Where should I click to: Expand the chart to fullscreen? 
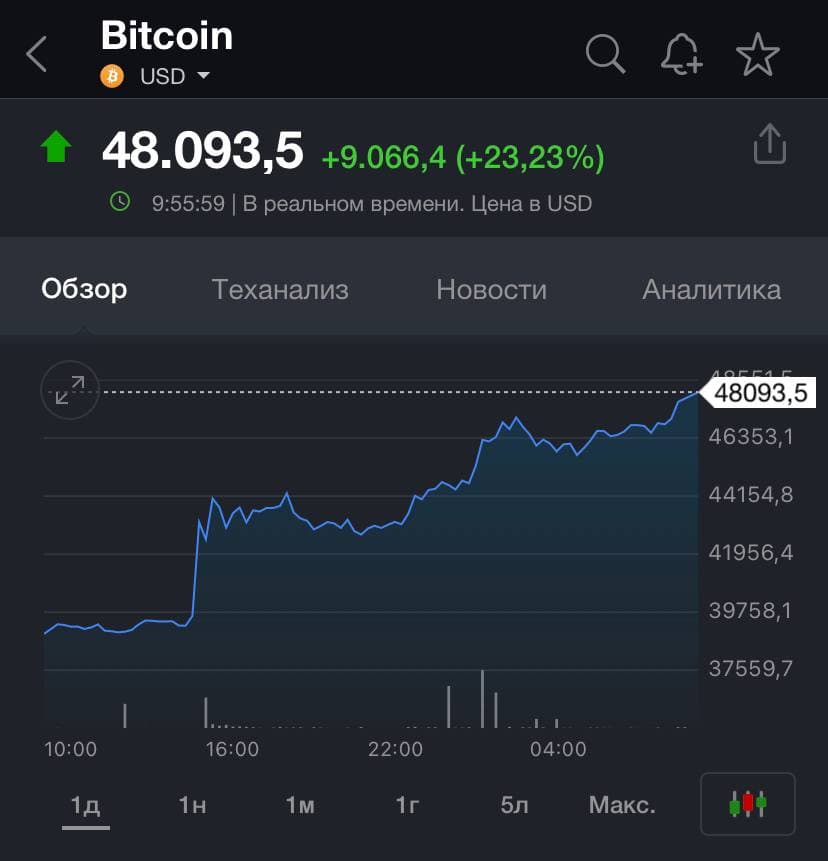click(x=70, y=391)
